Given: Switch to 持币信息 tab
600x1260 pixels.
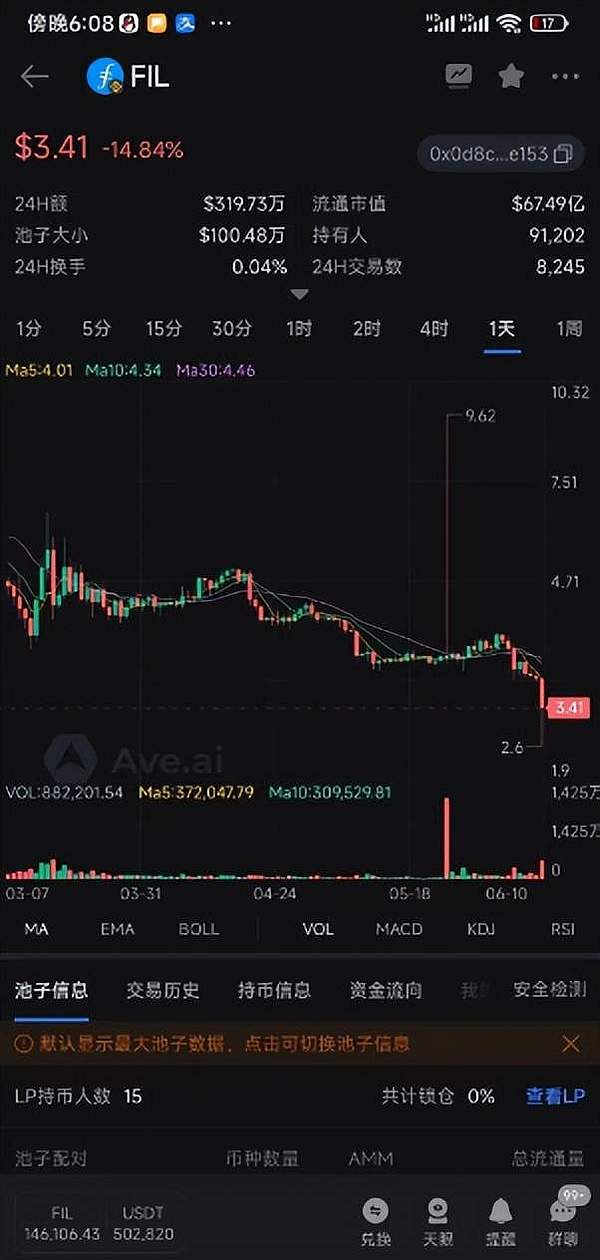Looking at the screenshot, I should coord(273,990).
